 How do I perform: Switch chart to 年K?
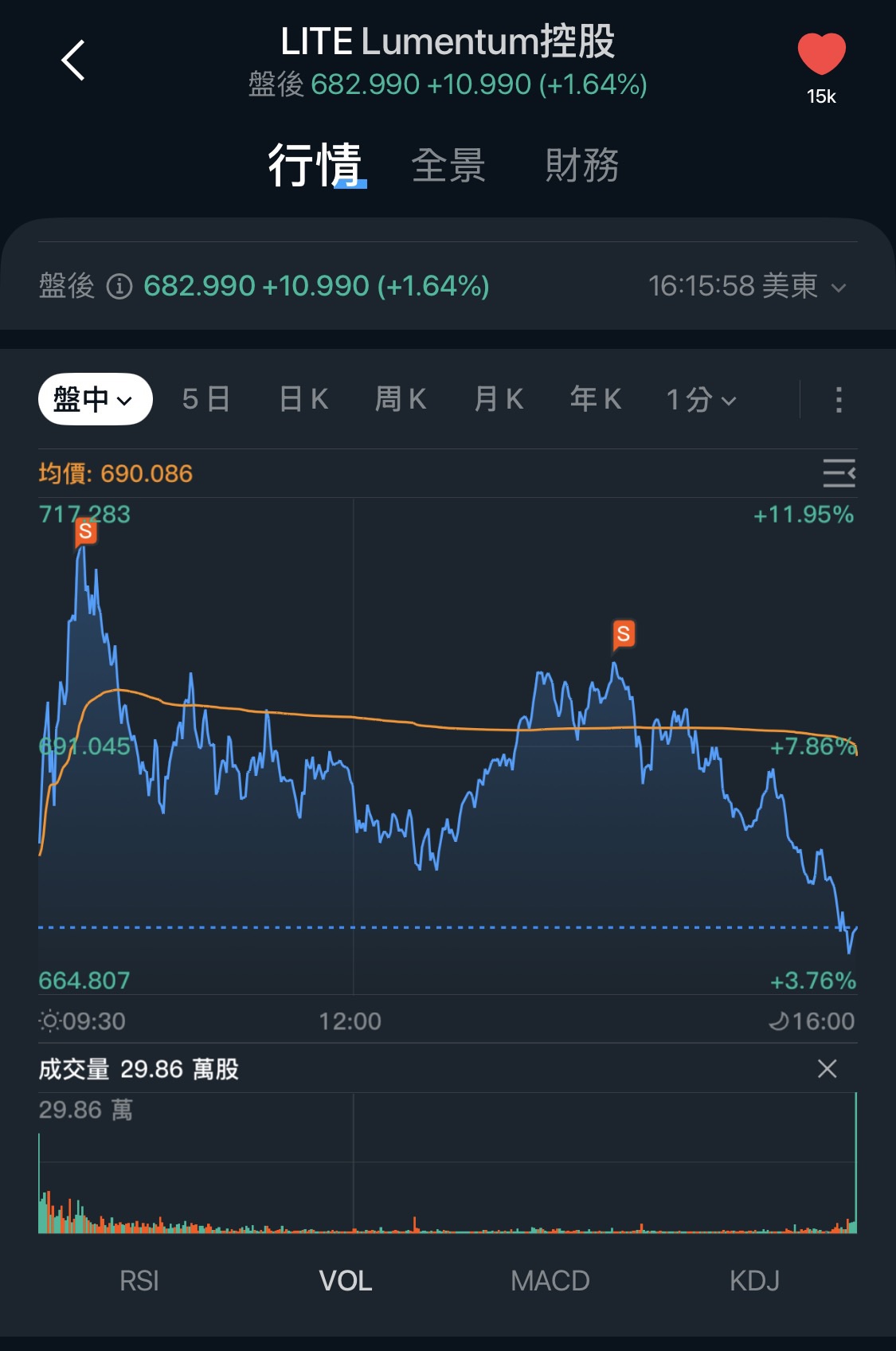click(x=596, y=399)
